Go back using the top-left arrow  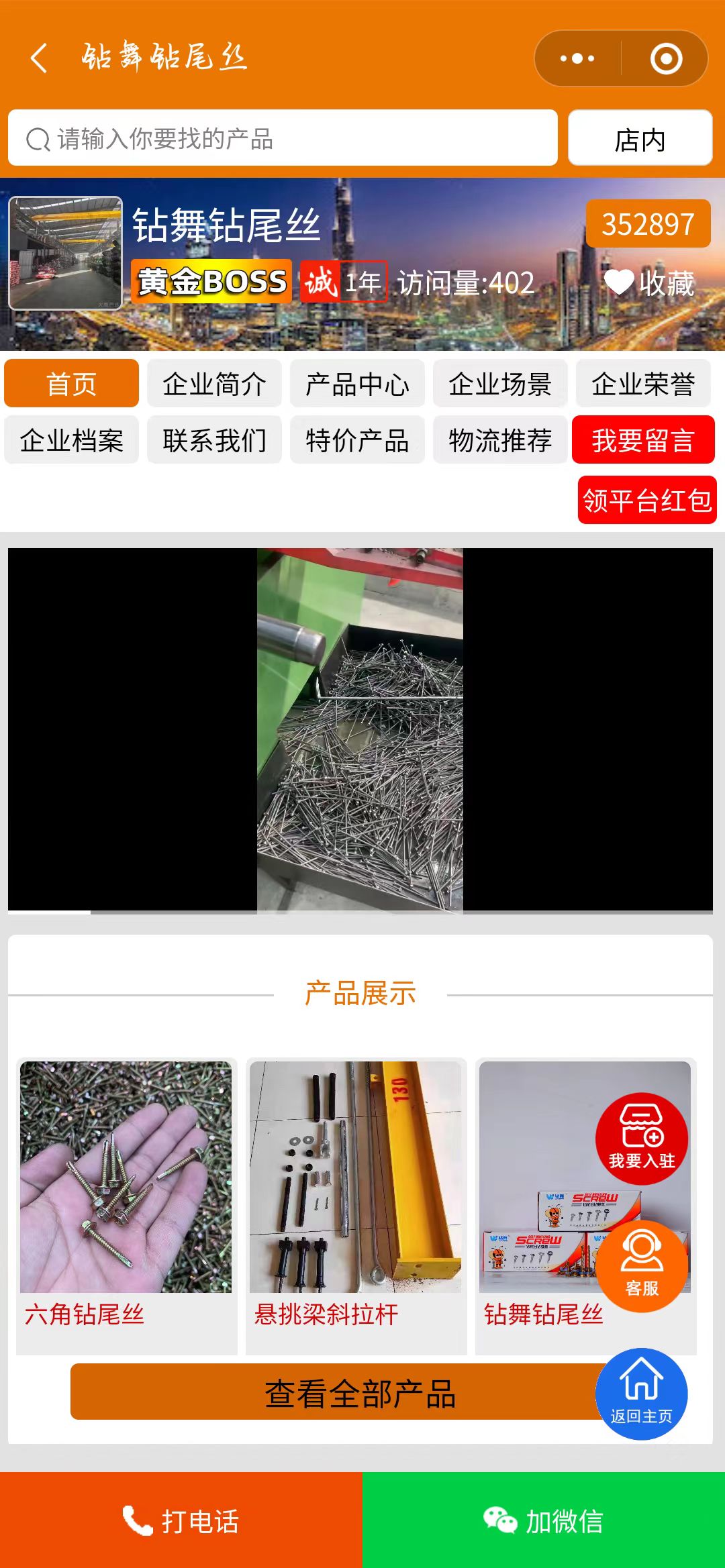point(39,58)
